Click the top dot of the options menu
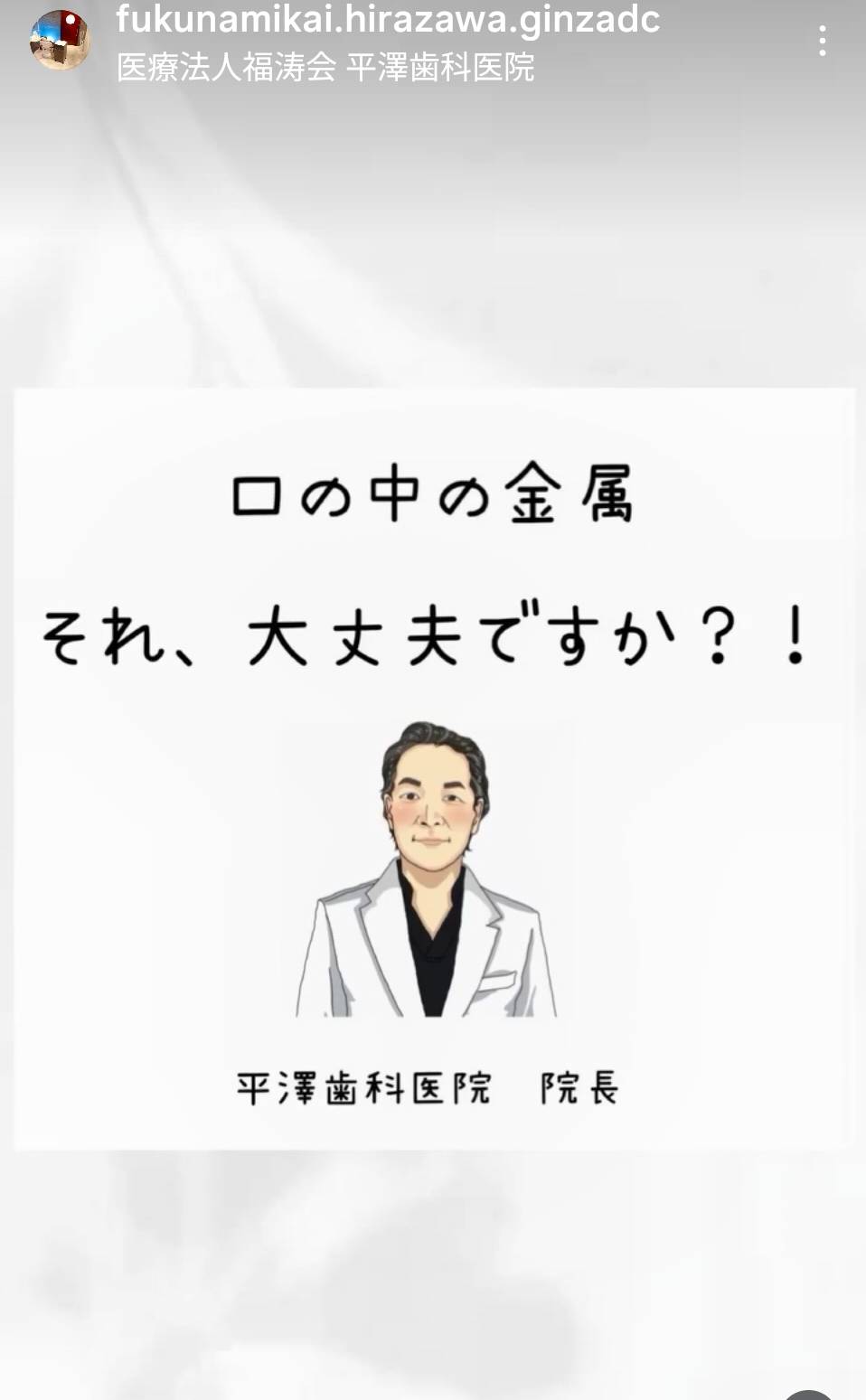 [822, 30]
